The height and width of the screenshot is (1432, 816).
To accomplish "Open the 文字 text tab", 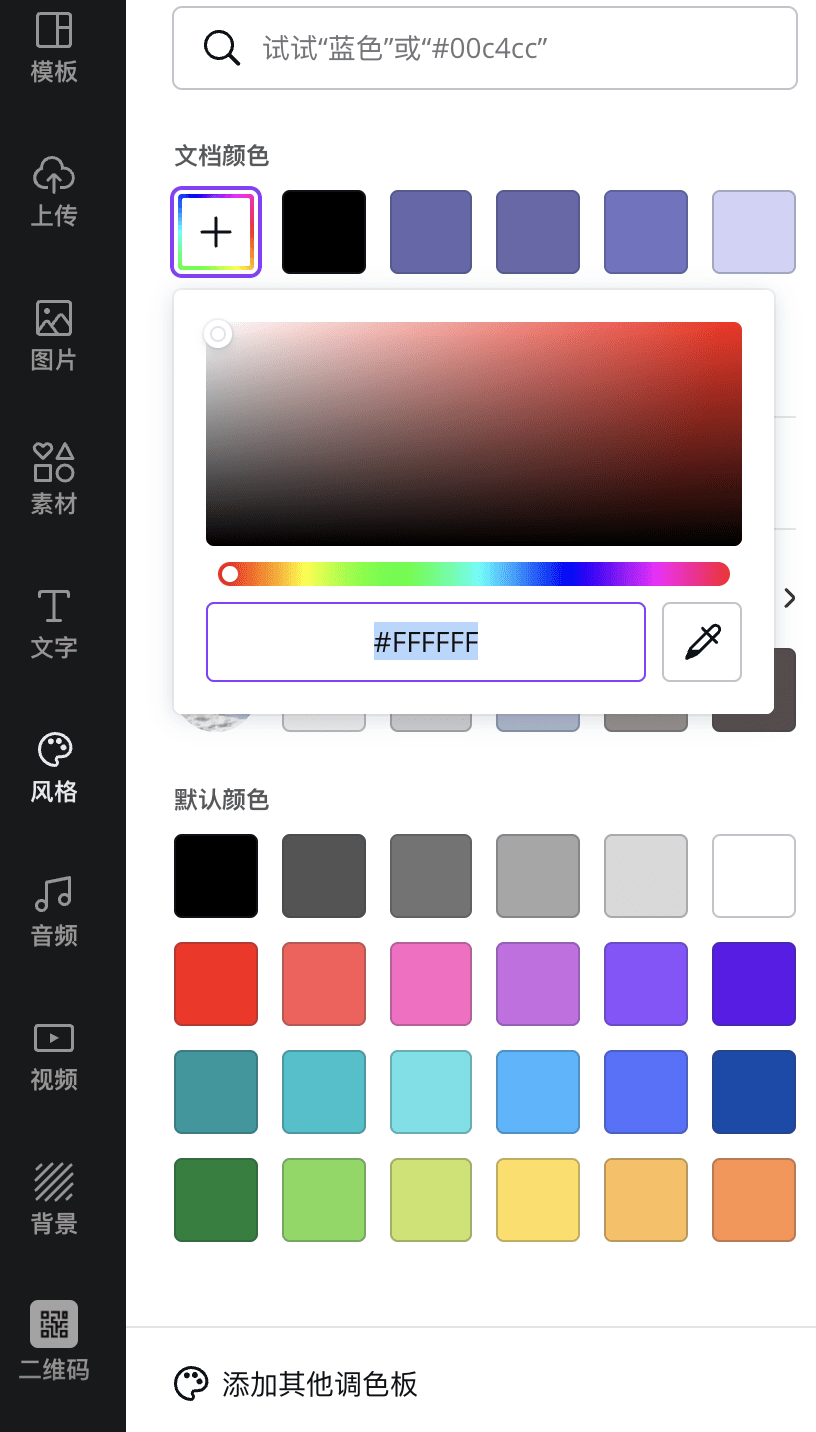I will coord(54,623).
